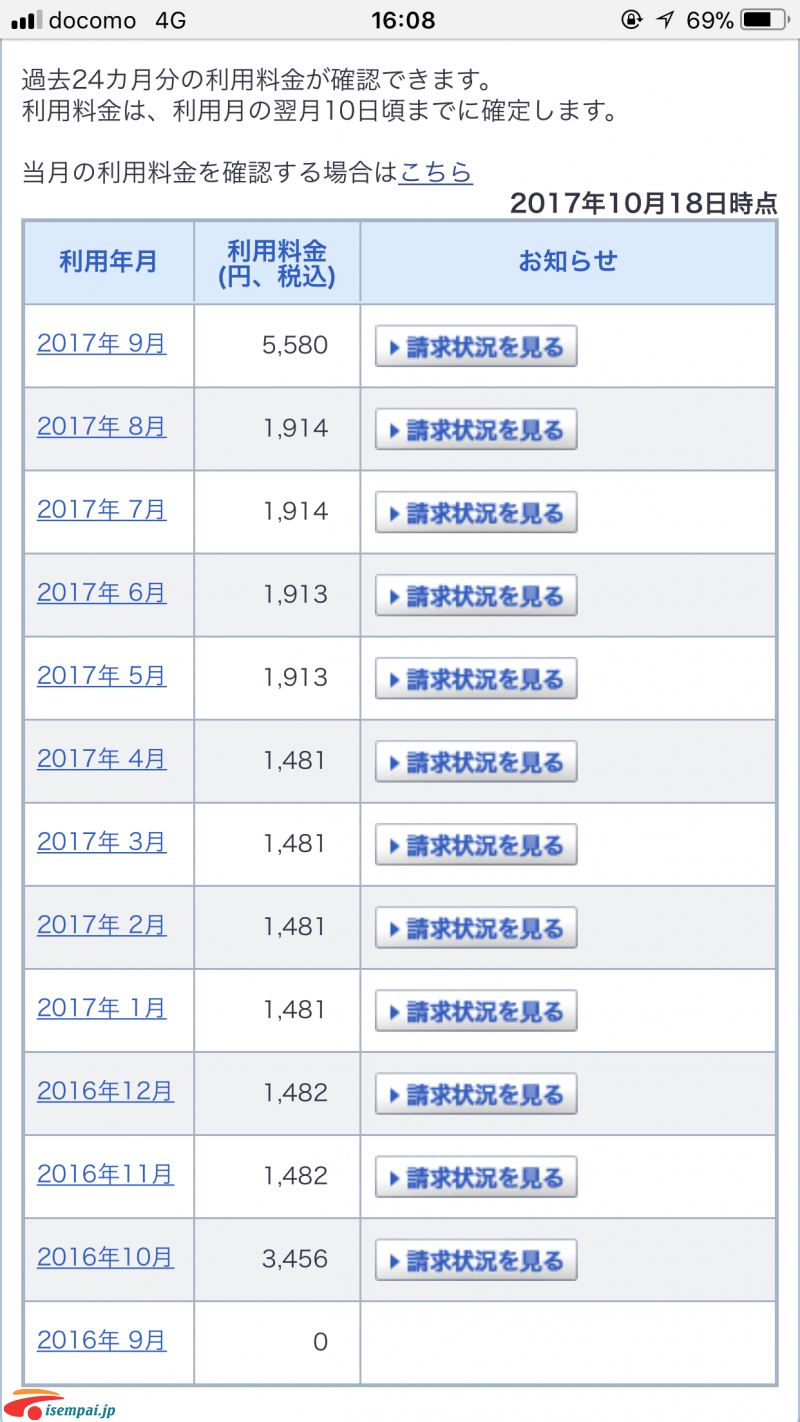See billing status for 2017年 1月

click(x=476, y=1010)
